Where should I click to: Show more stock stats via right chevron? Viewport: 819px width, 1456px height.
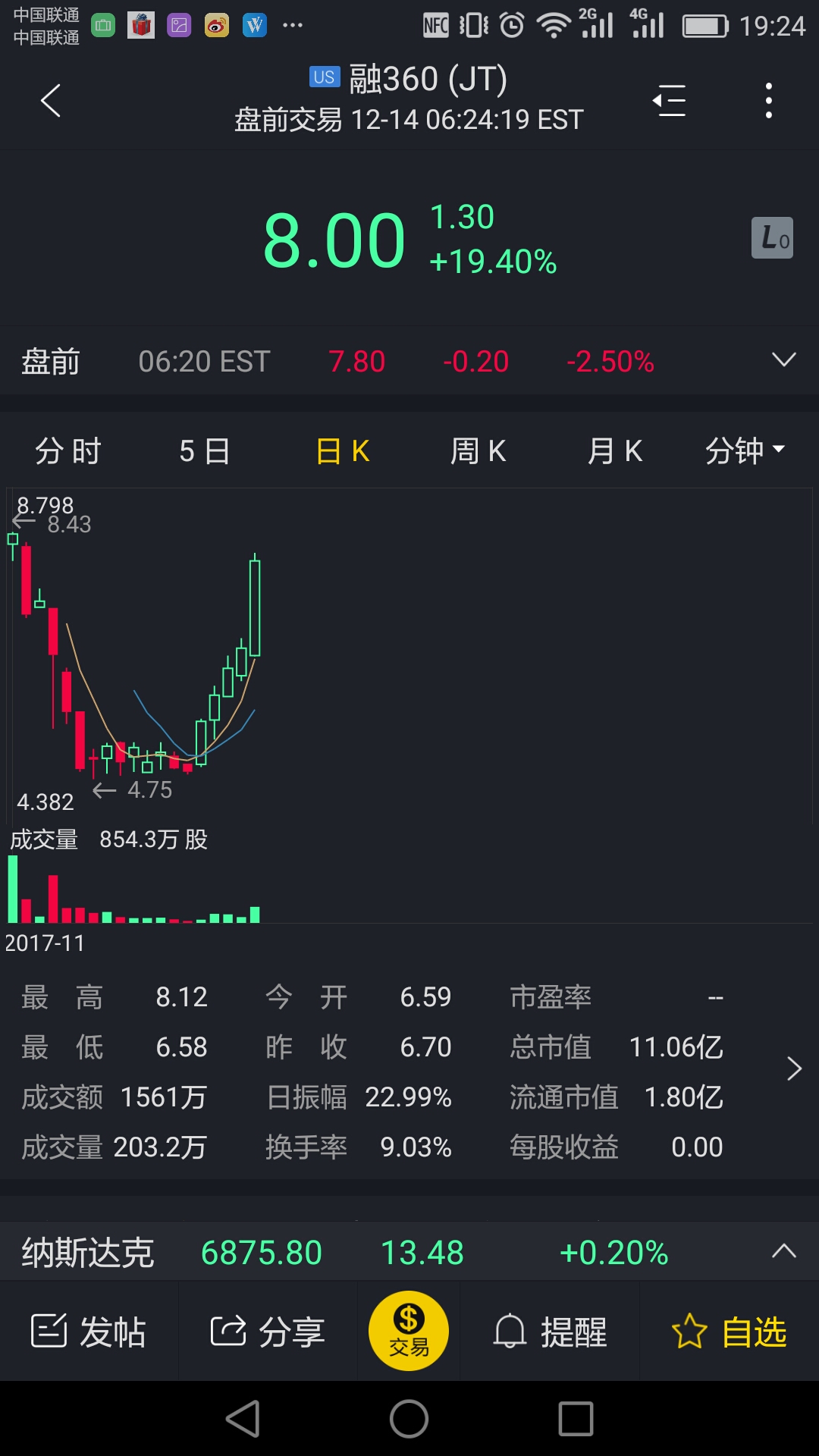[794, 1068]
